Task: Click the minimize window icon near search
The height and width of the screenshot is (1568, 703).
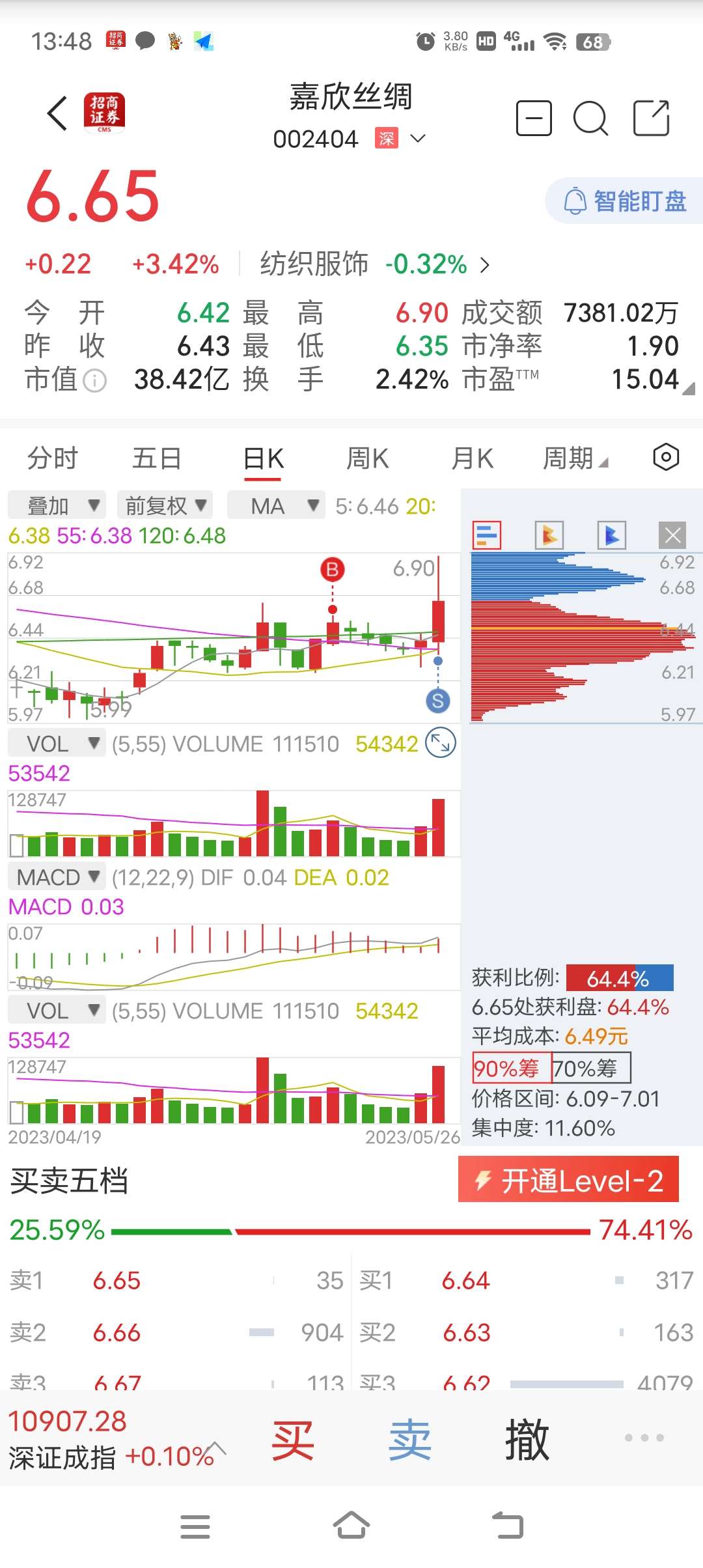Action: (x=533, y=119)
